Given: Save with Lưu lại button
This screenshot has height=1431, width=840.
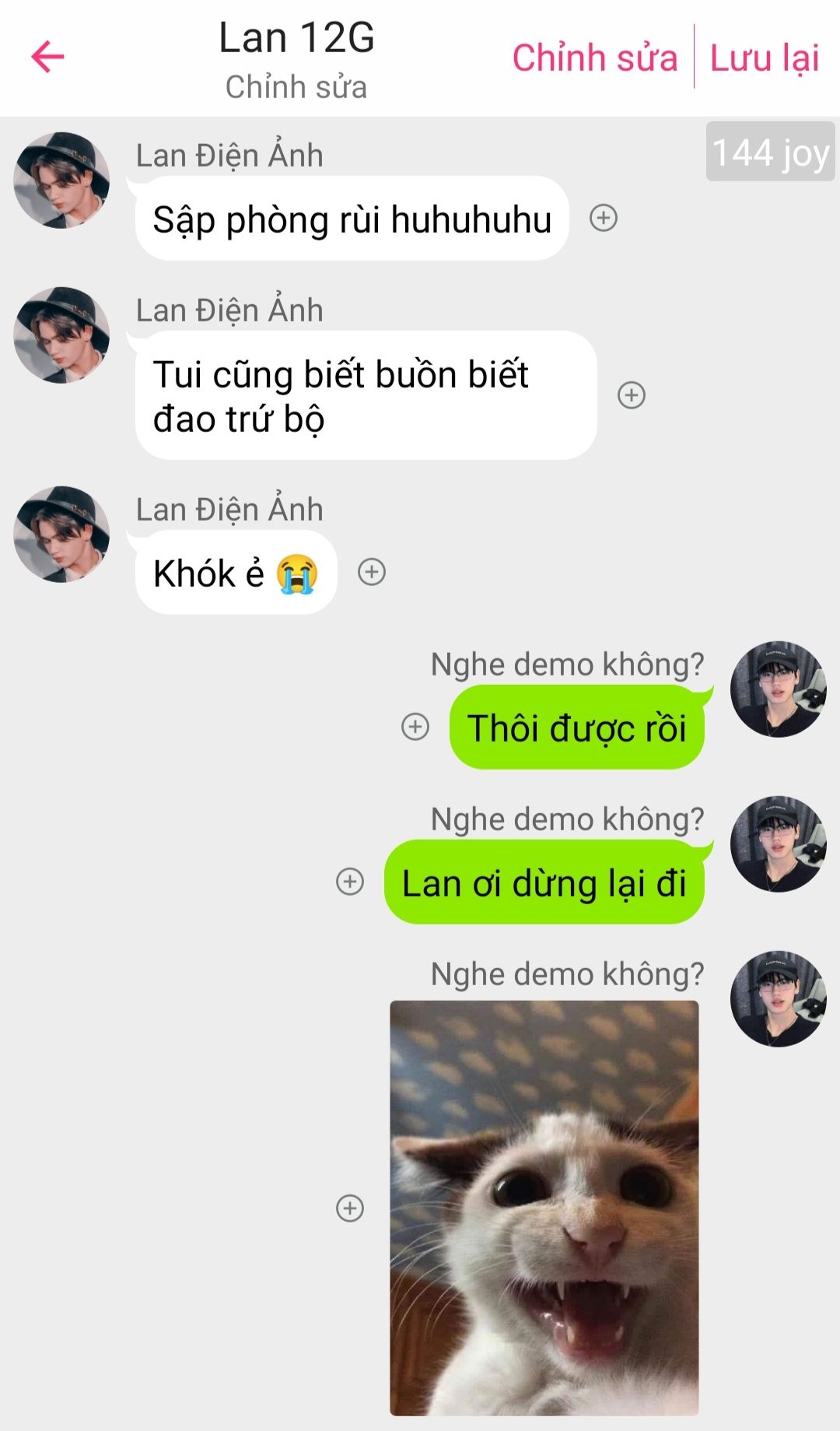Looking at the screenshot, I should pyautogui.click(x=765, y=58).
